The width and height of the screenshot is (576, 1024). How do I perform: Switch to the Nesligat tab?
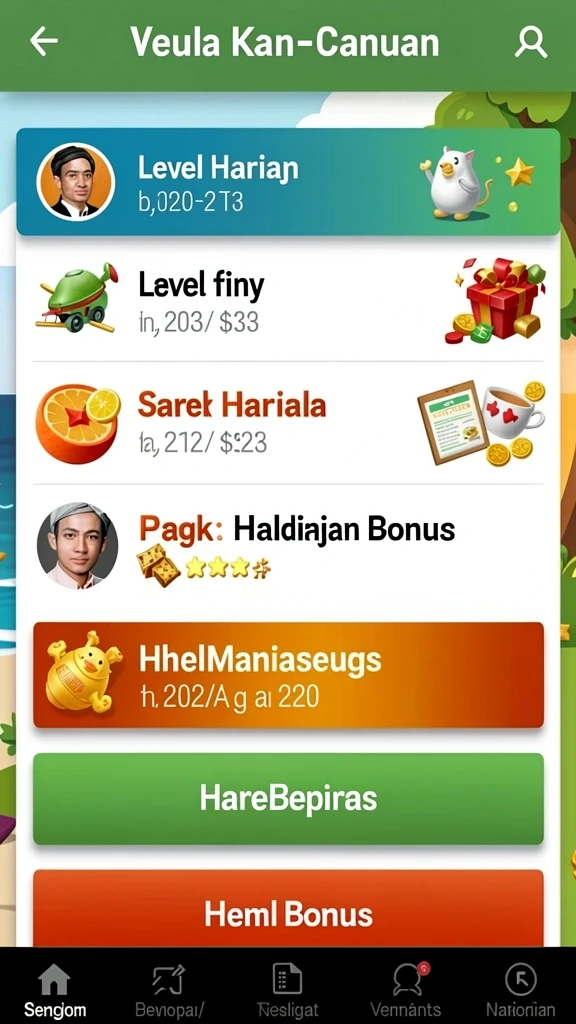(x=287, y=989)
